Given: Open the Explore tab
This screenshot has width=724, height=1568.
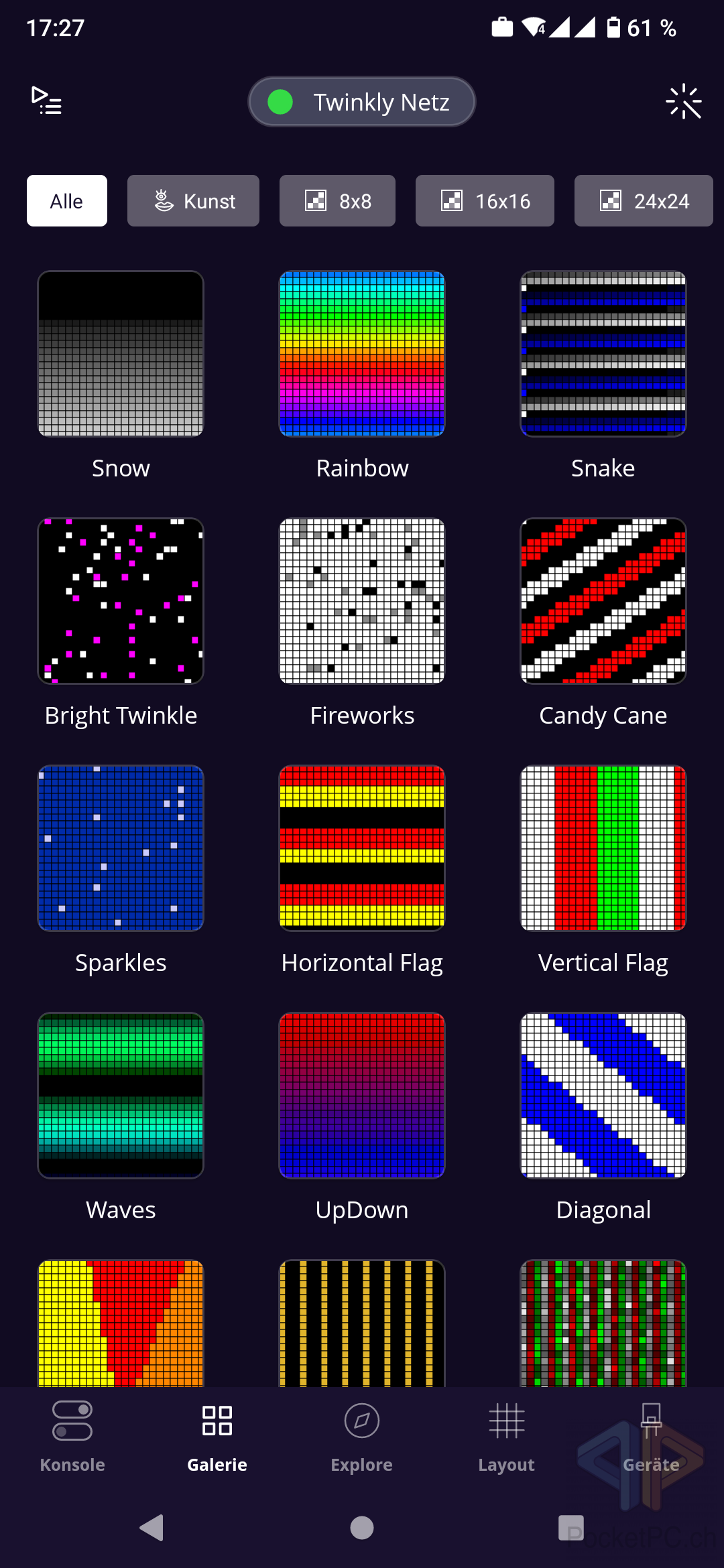Looking at the screenshot, I should point(362,1437).
